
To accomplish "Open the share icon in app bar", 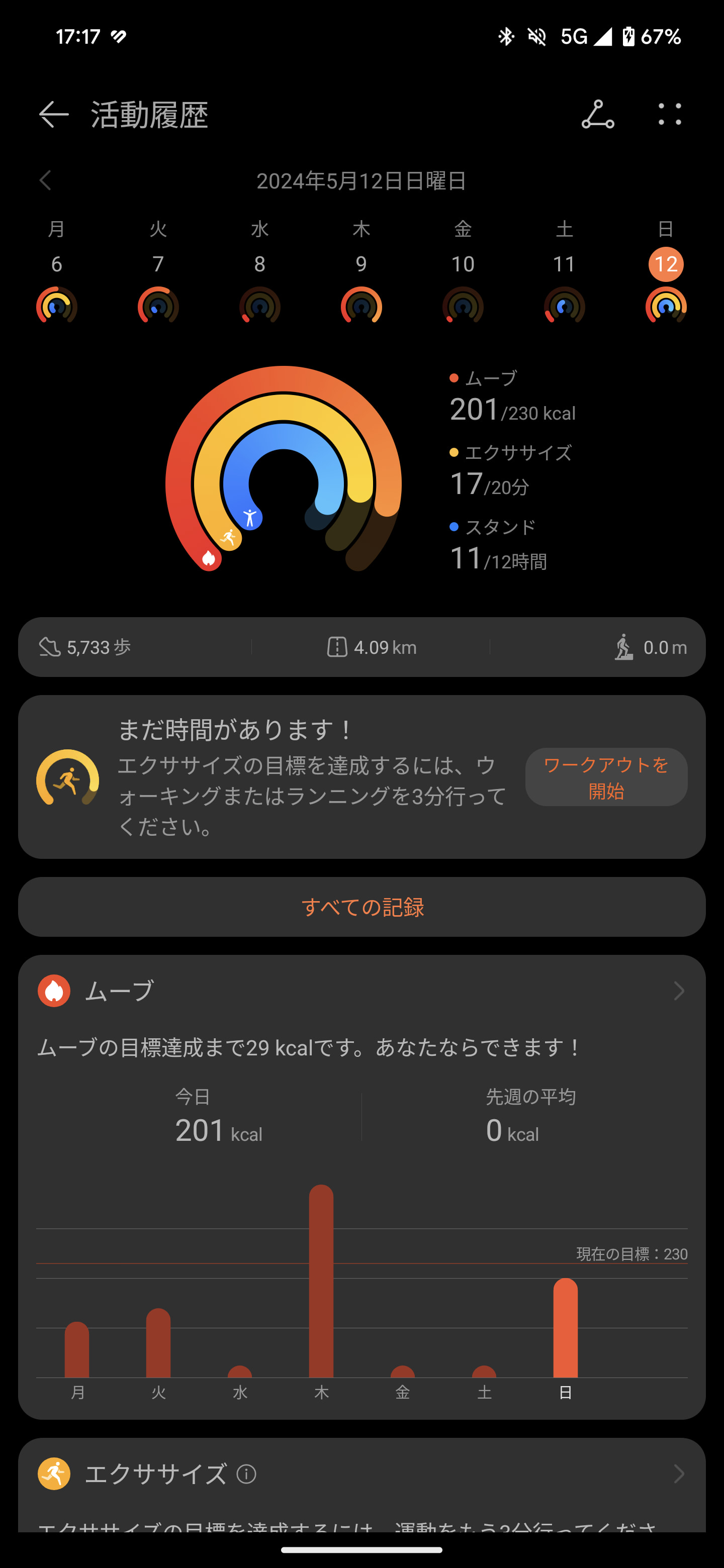I will click(597, 115).
